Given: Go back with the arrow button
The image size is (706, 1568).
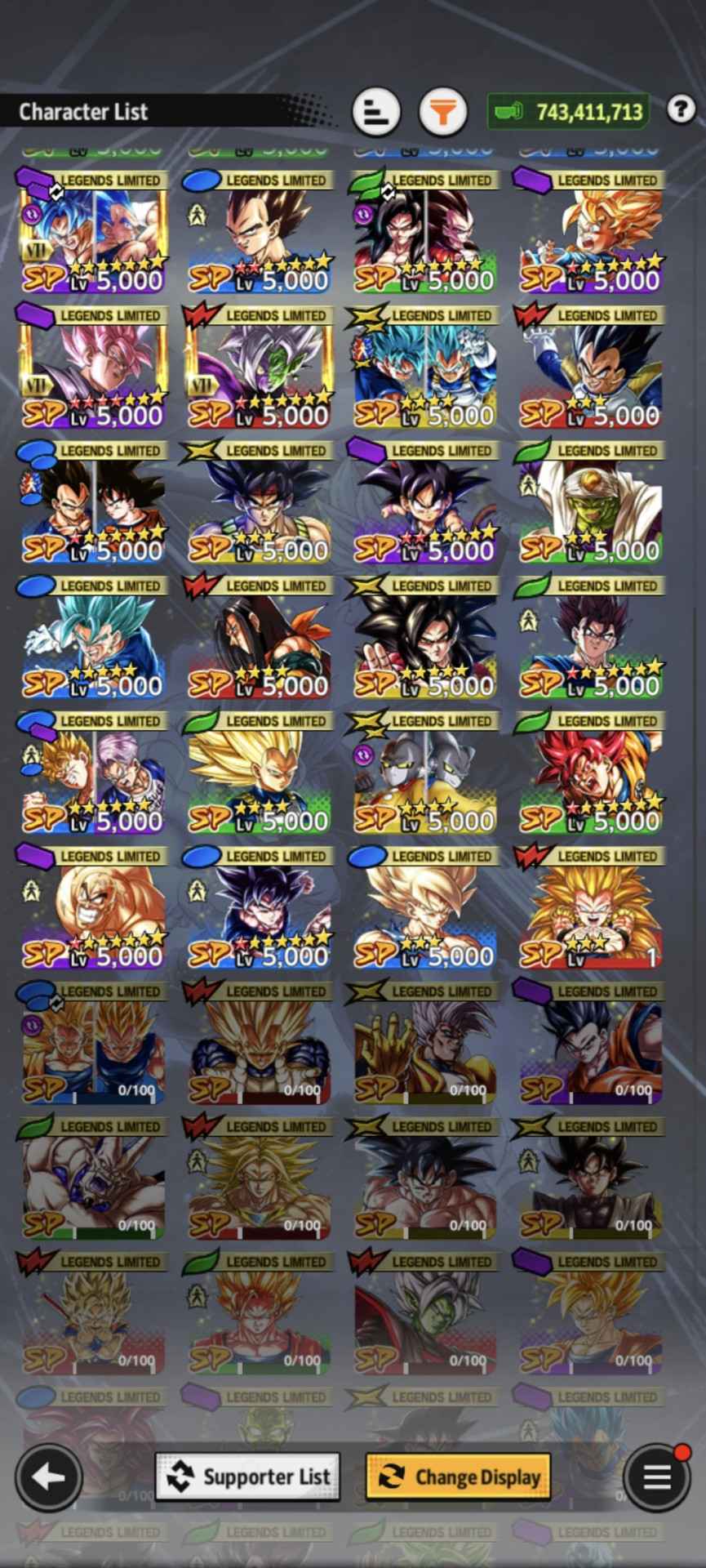Looking at the screenshot, I should 48,1477.
